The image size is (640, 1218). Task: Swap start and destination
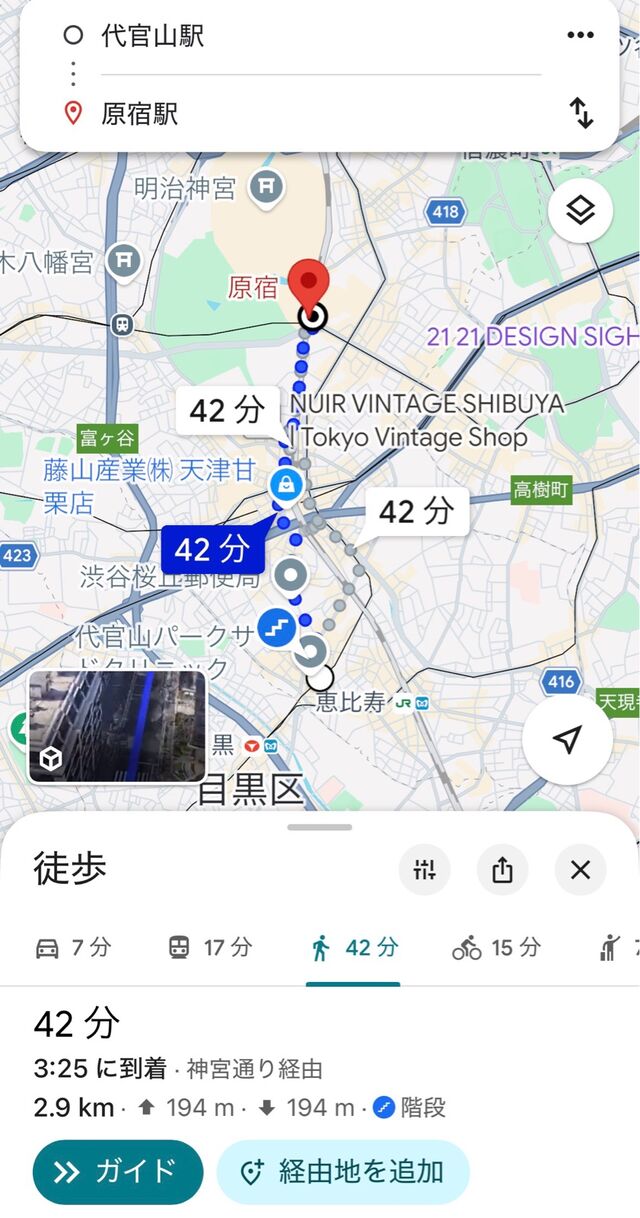[x=581, y=113]
